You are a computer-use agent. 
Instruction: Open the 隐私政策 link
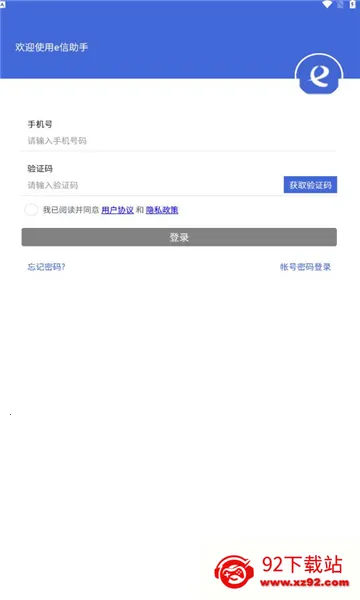[162, 210]
